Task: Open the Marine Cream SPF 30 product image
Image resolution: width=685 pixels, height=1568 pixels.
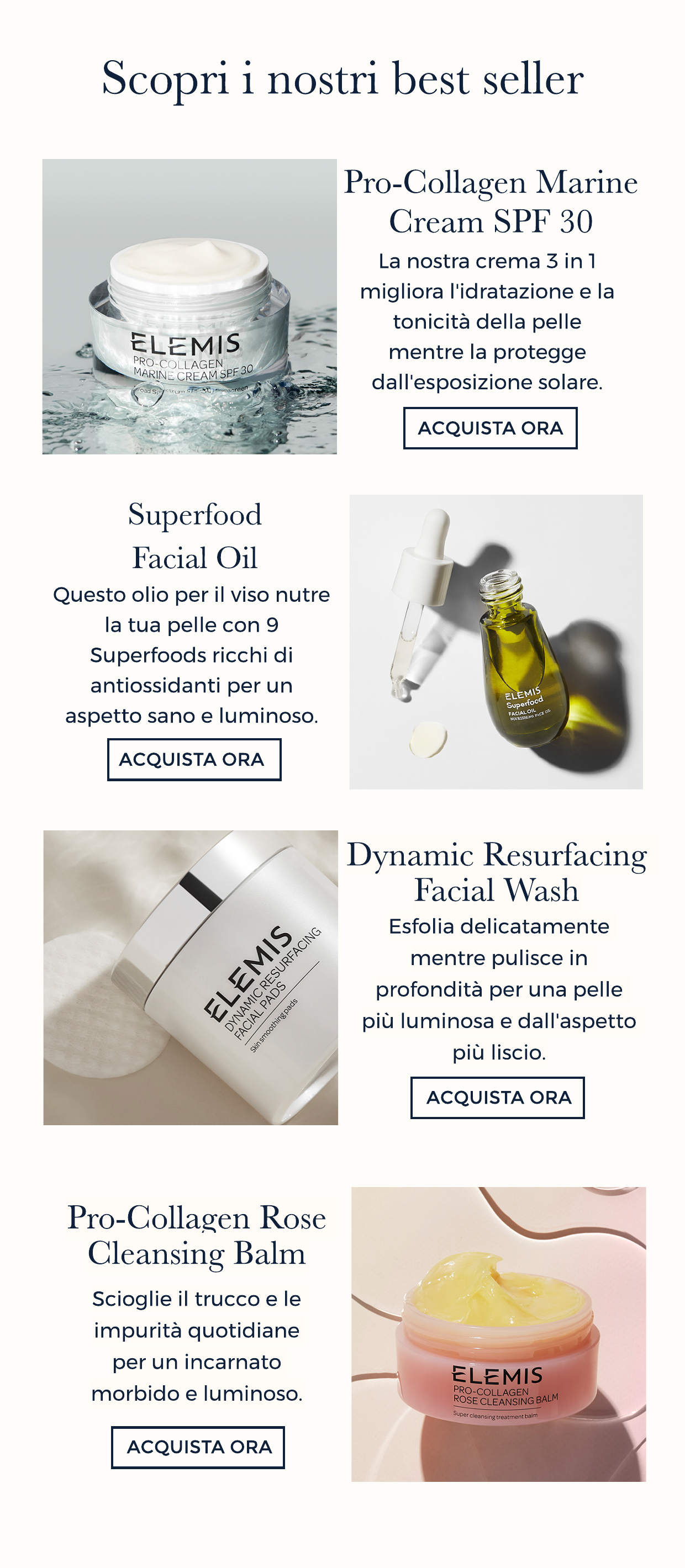Action: tap(189, 306)
